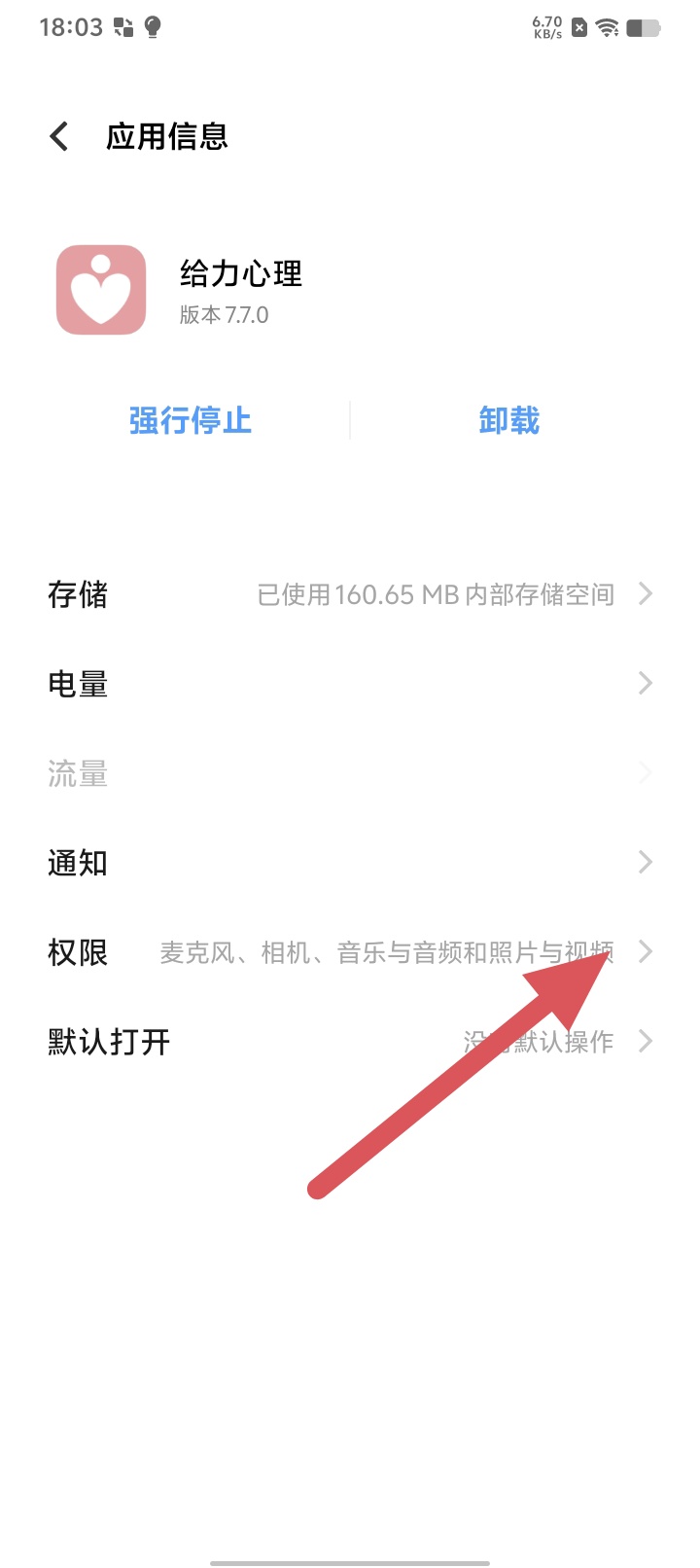This screenshot has height=1568, width=700.
Task: Uninstall the app with 卸载
Action: pyautogui.click(x=508, y=421)
